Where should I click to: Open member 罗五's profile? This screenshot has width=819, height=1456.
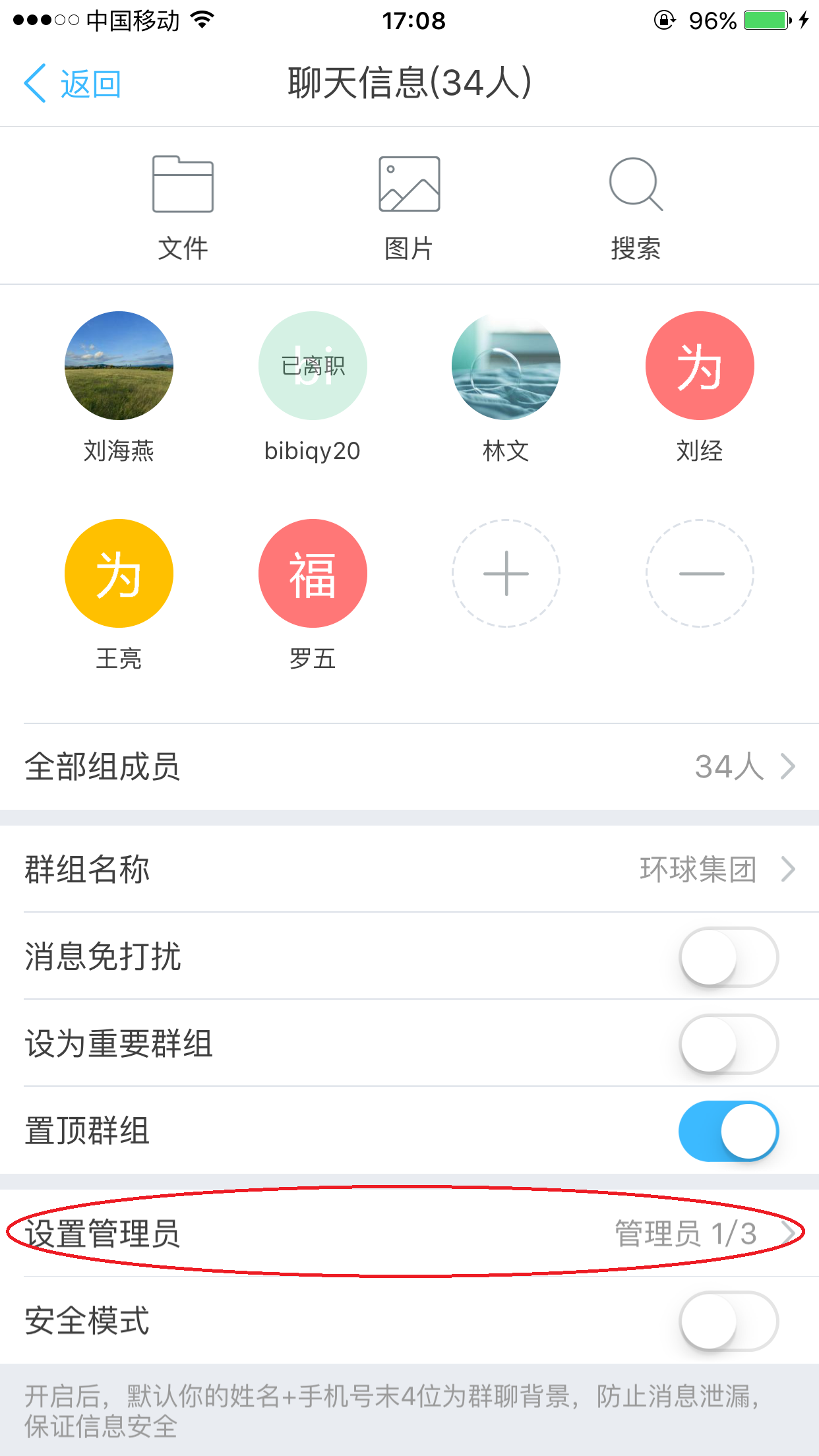click(x=313, y=573)
